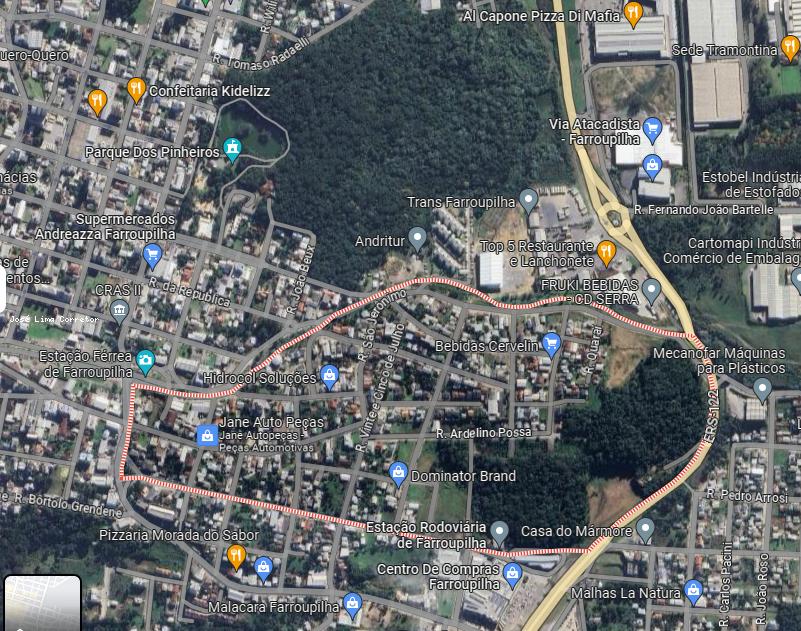Open Via Atacadista Farroupilha pin
This screenshot has width=801, height=631.
coord(653,128)
